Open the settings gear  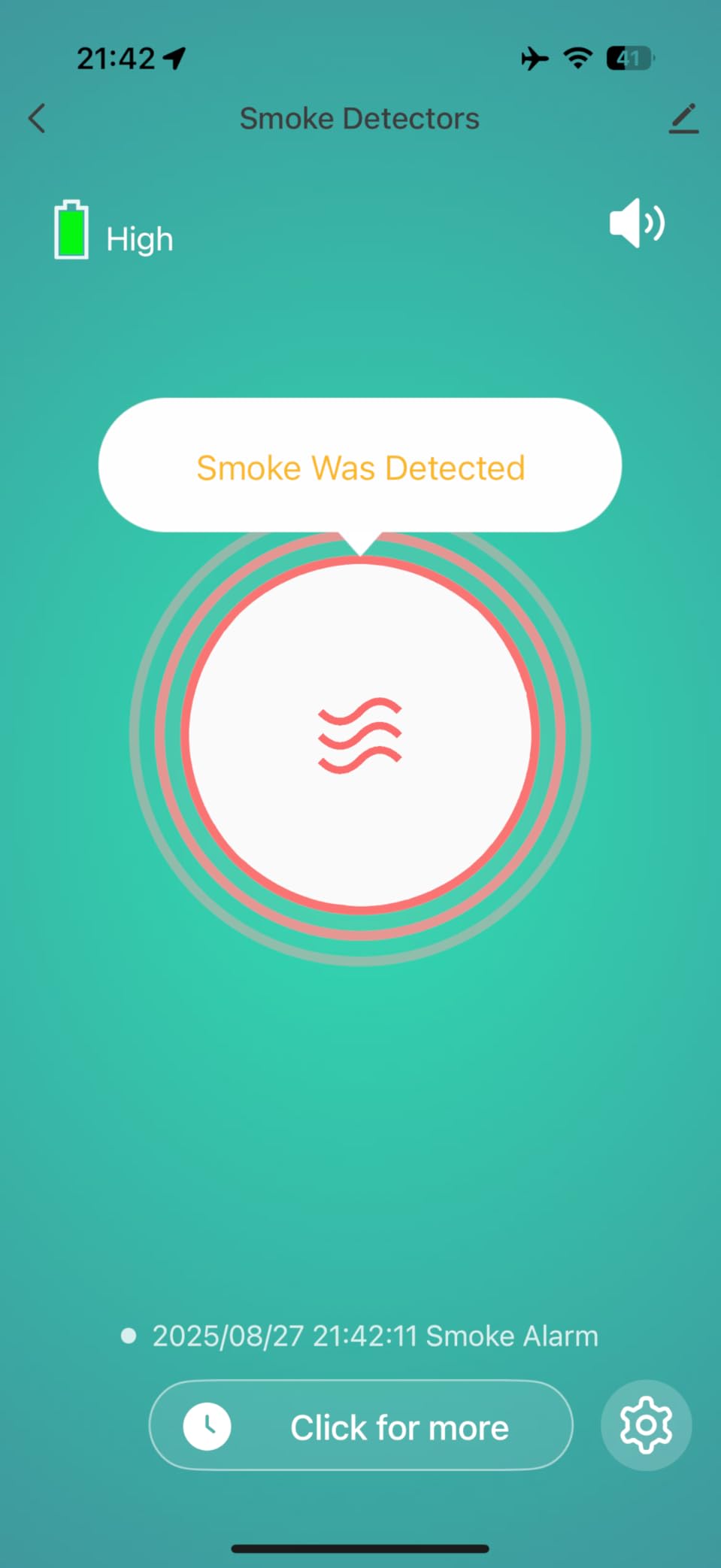click(x=646, y=1425)
